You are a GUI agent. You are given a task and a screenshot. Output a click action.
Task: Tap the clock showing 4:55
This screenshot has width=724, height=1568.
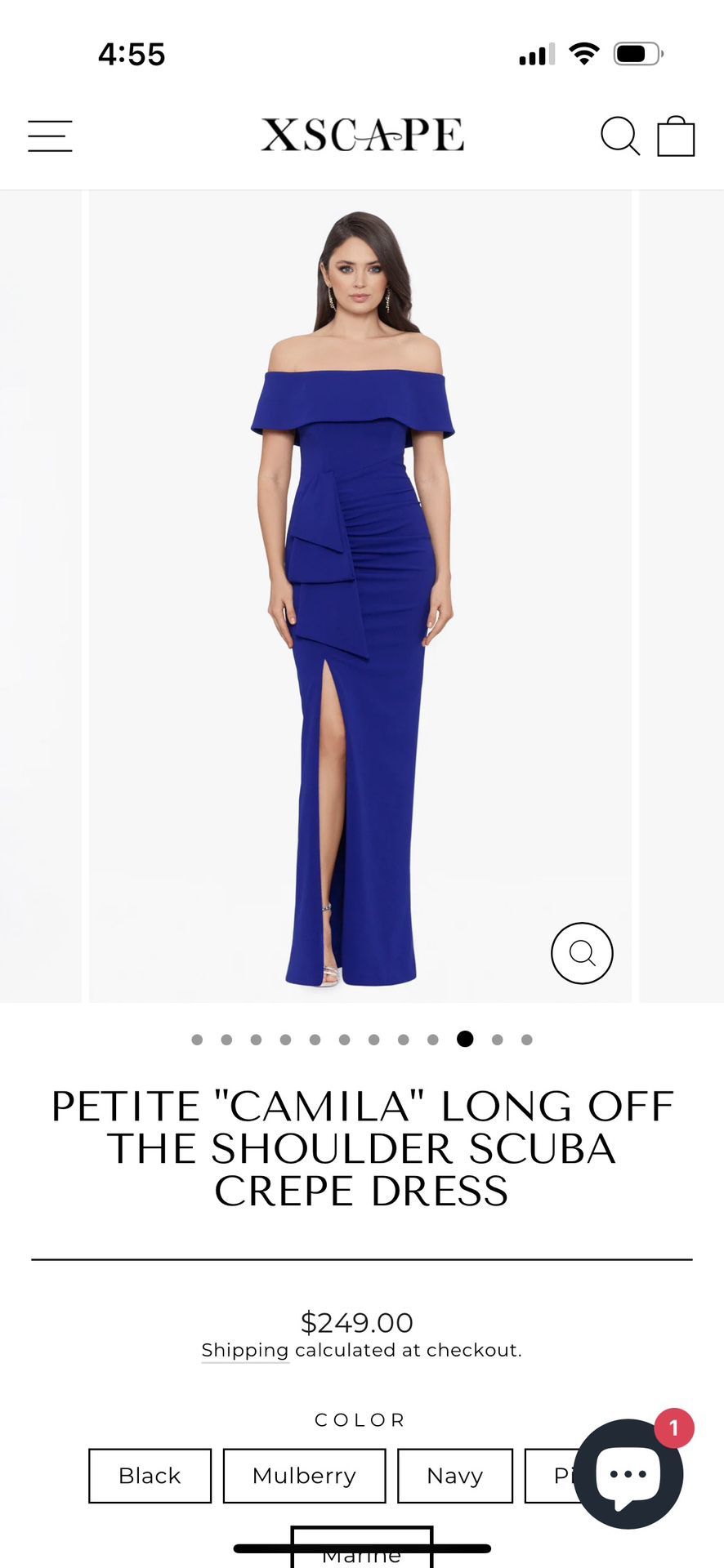pos(132,55)
